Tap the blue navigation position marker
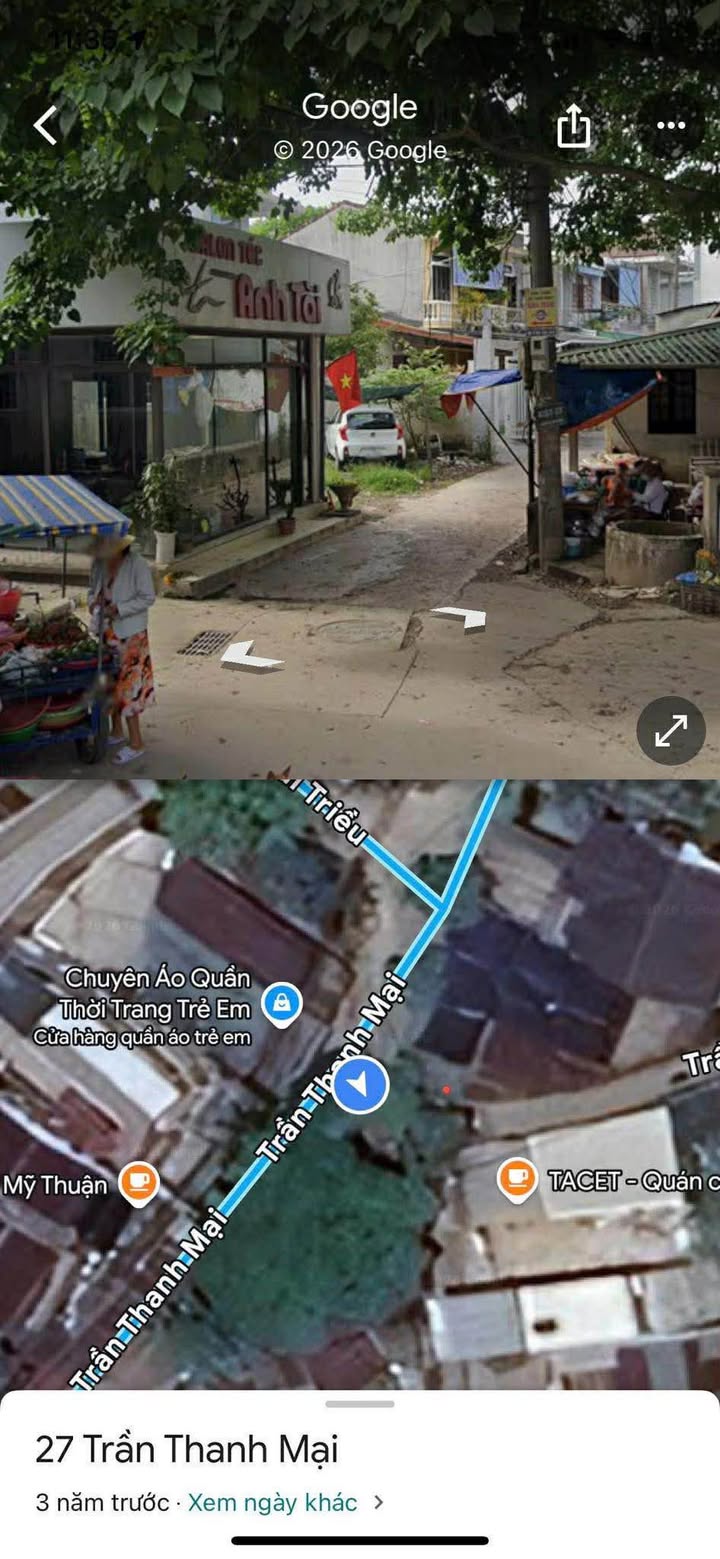The height and width of the screenshot is (1559, 720). pos(361,1085)
